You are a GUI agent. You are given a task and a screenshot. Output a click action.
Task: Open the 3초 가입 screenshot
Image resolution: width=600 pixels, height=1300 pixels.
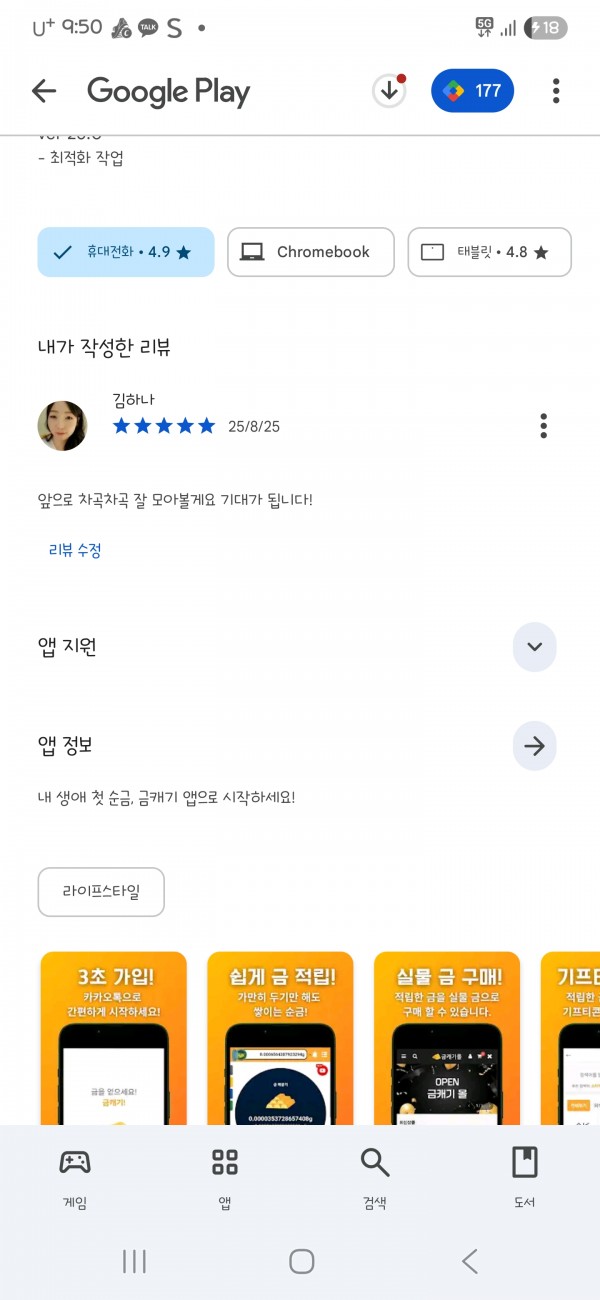pos(114,1038)
